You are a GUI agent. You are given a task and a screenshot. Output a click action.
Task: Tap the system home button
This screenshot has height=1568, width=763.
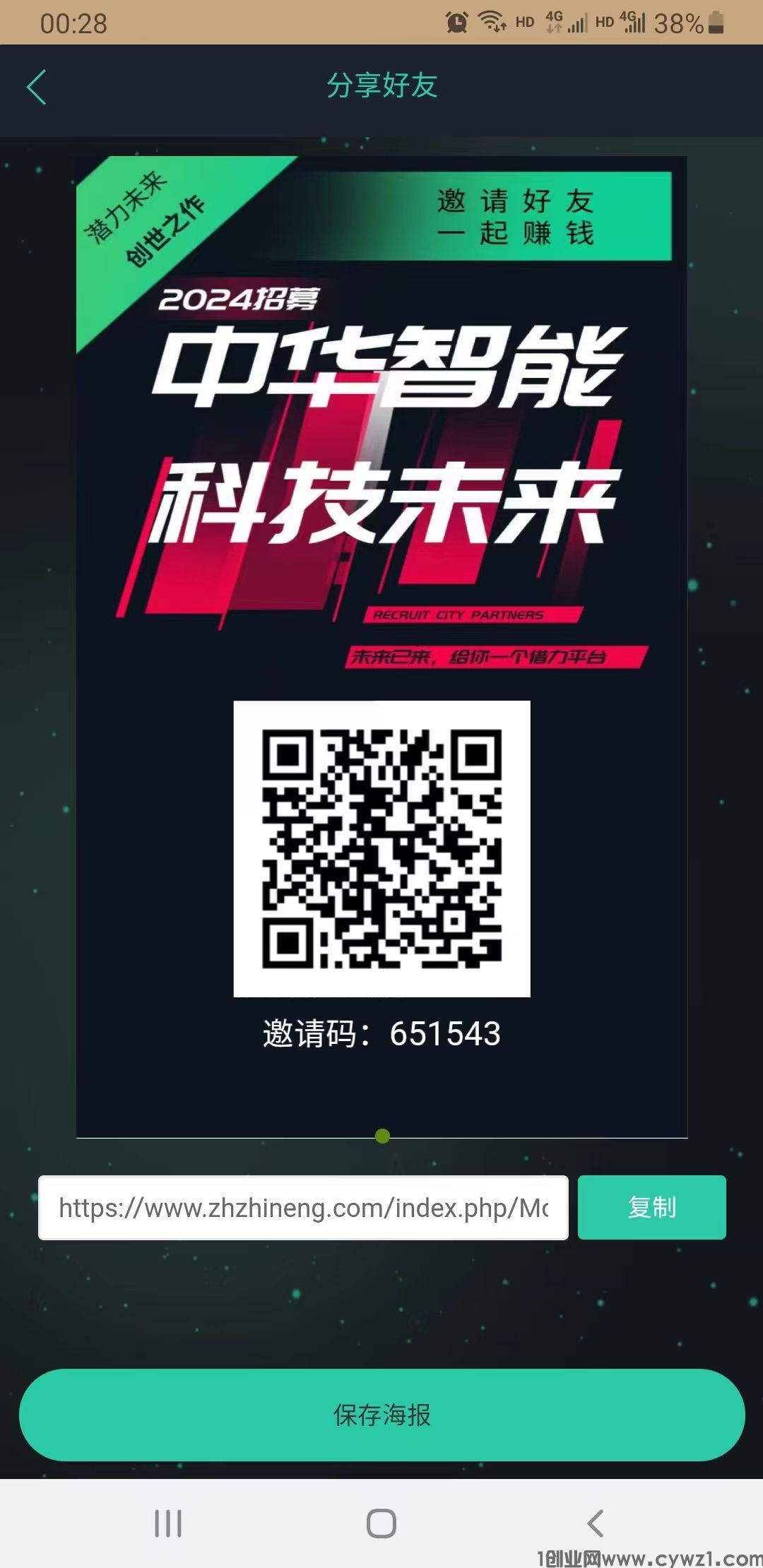tap(381, 1524)
